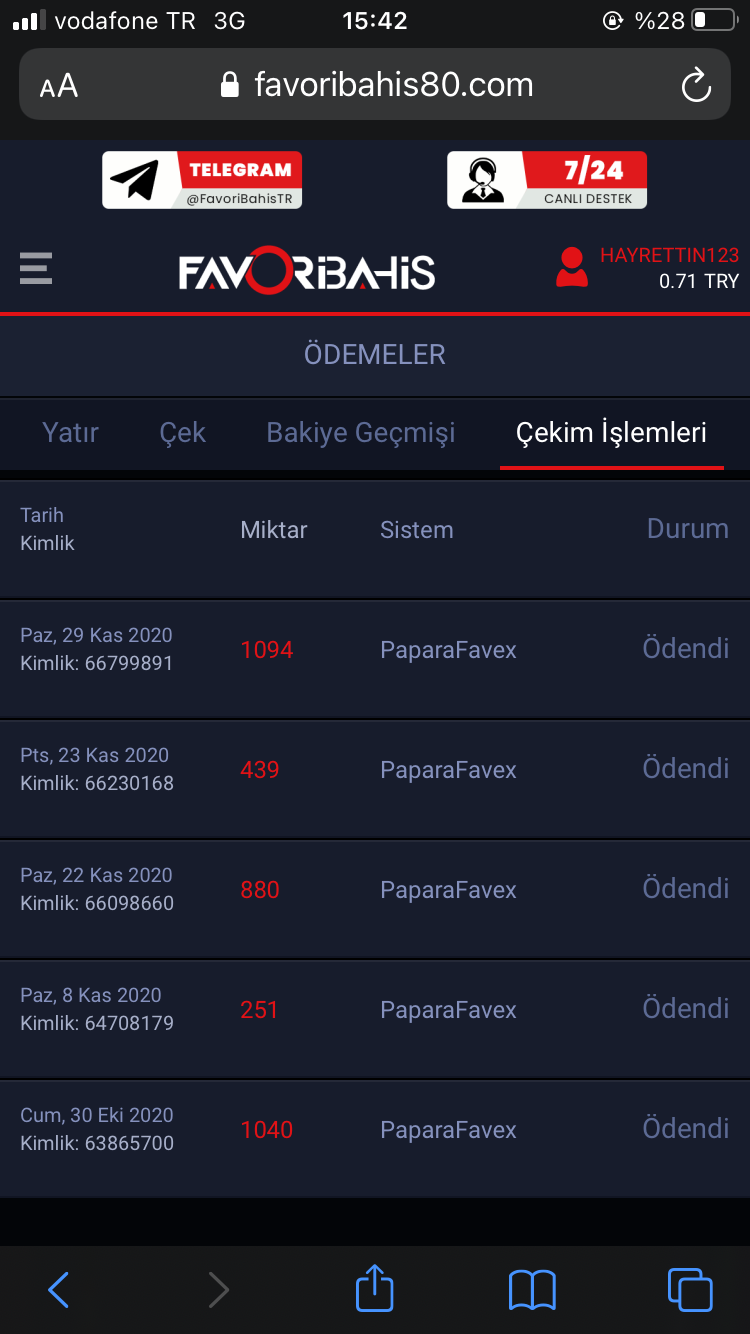
Task: Open the hamburger menu
Action: [x=36, y=268]
